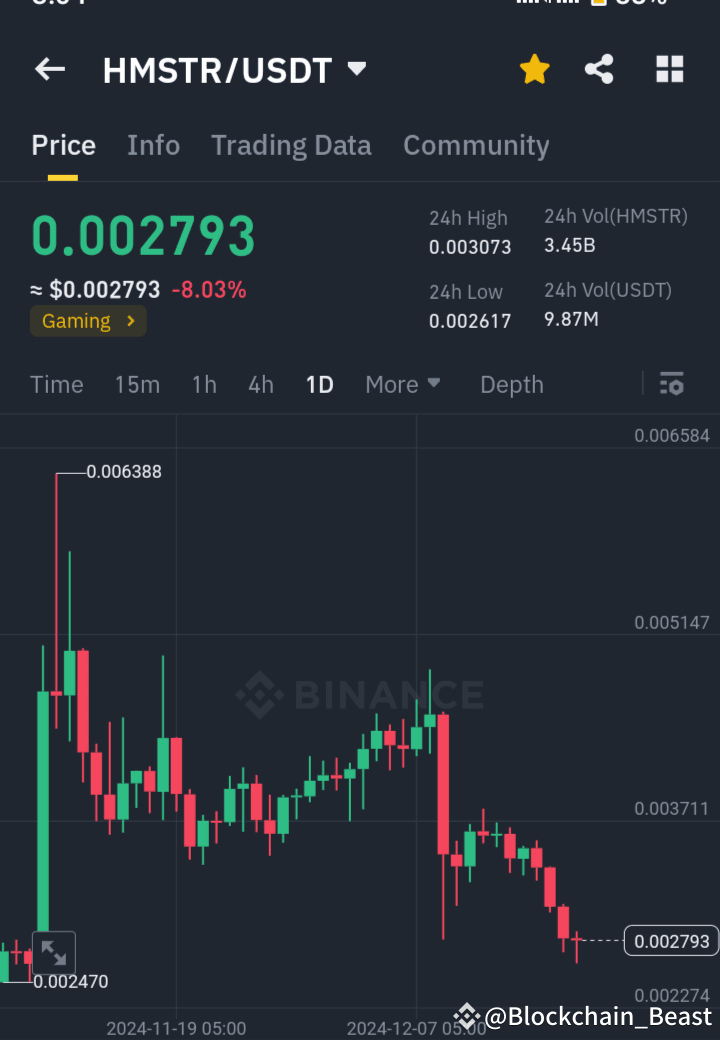Select the current price label 0.002793

pos(670,941)
